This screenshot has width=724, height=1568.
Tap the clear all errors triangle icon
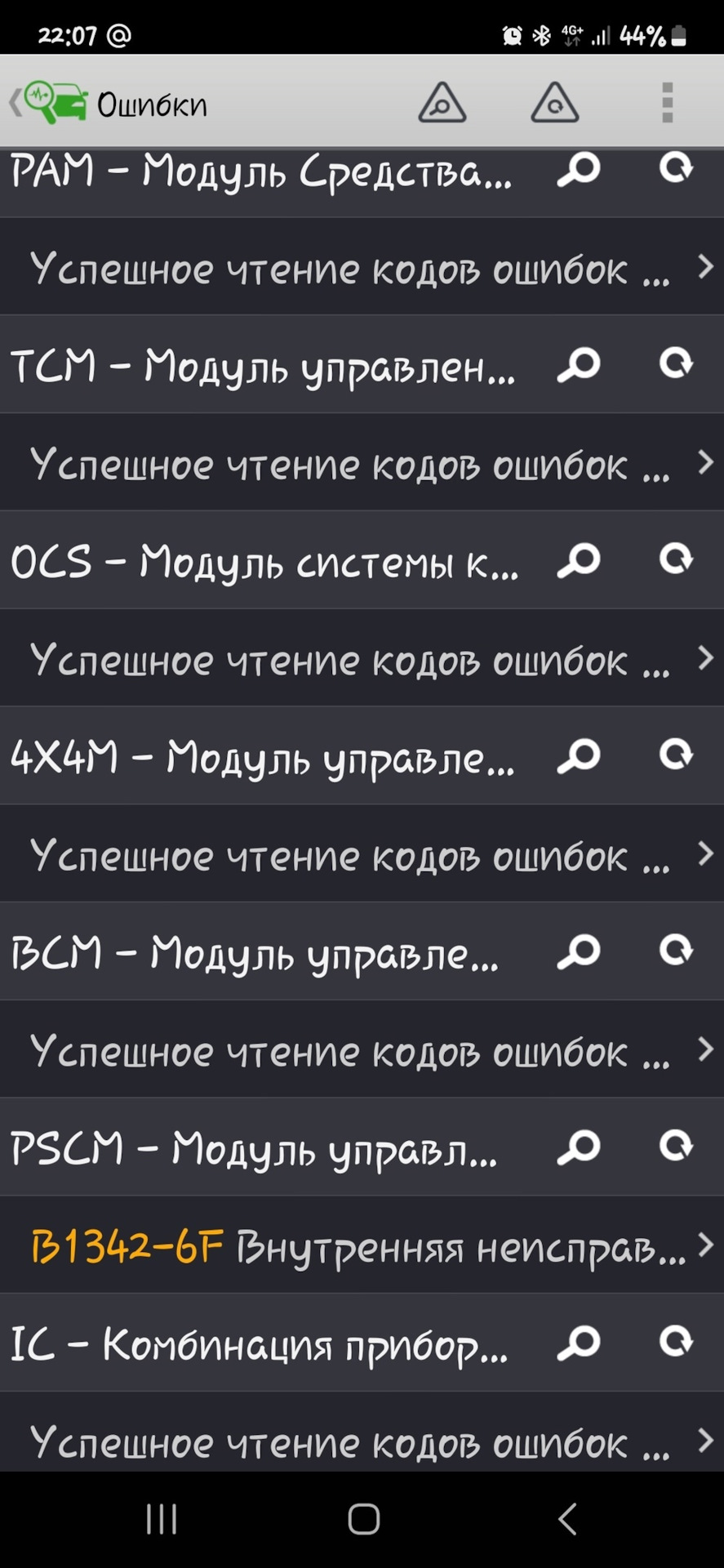coord(555,103)
